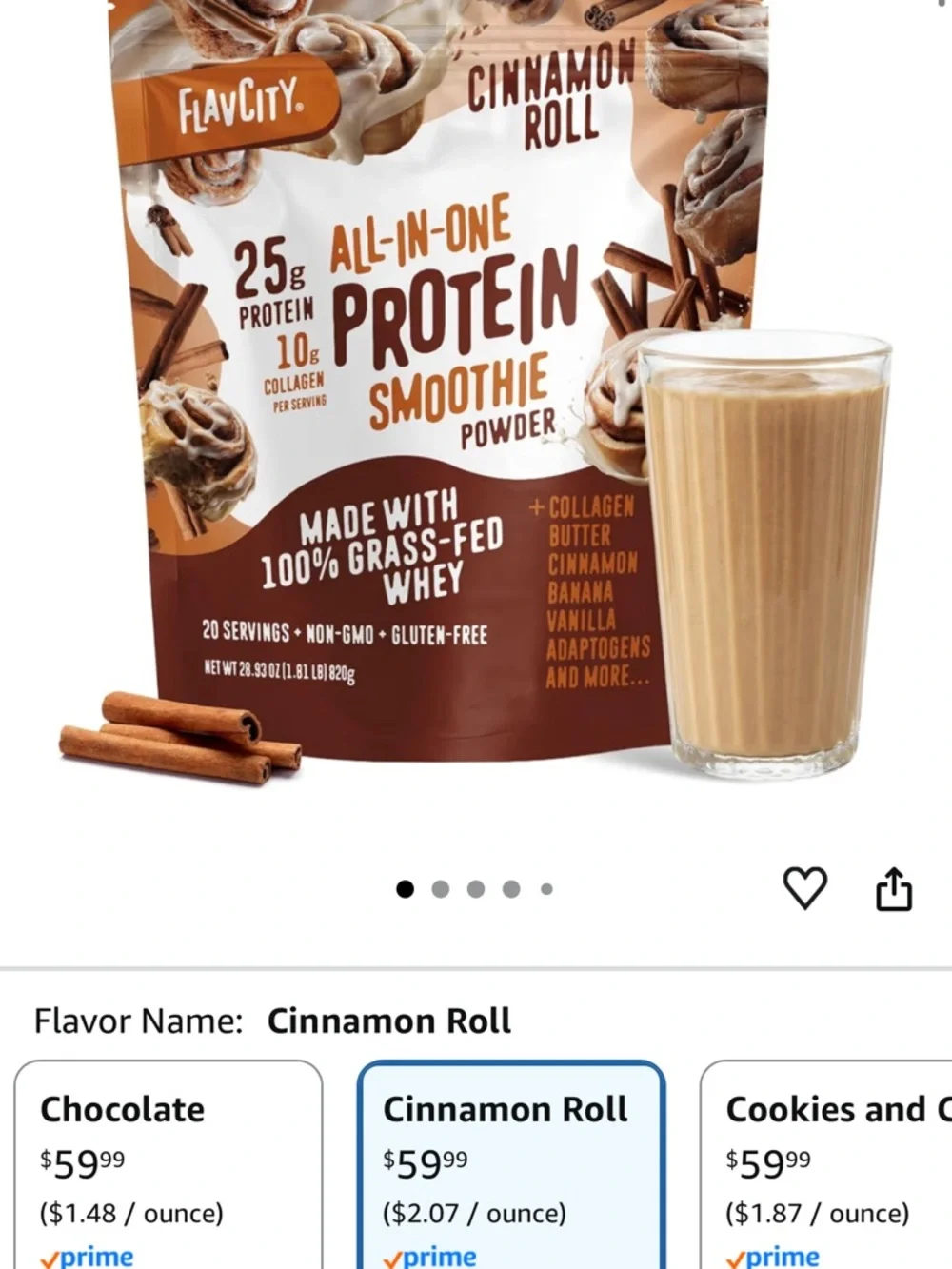Open the share icon
The height and width of the screenshot is (1269, 952).
coord(895,888)
